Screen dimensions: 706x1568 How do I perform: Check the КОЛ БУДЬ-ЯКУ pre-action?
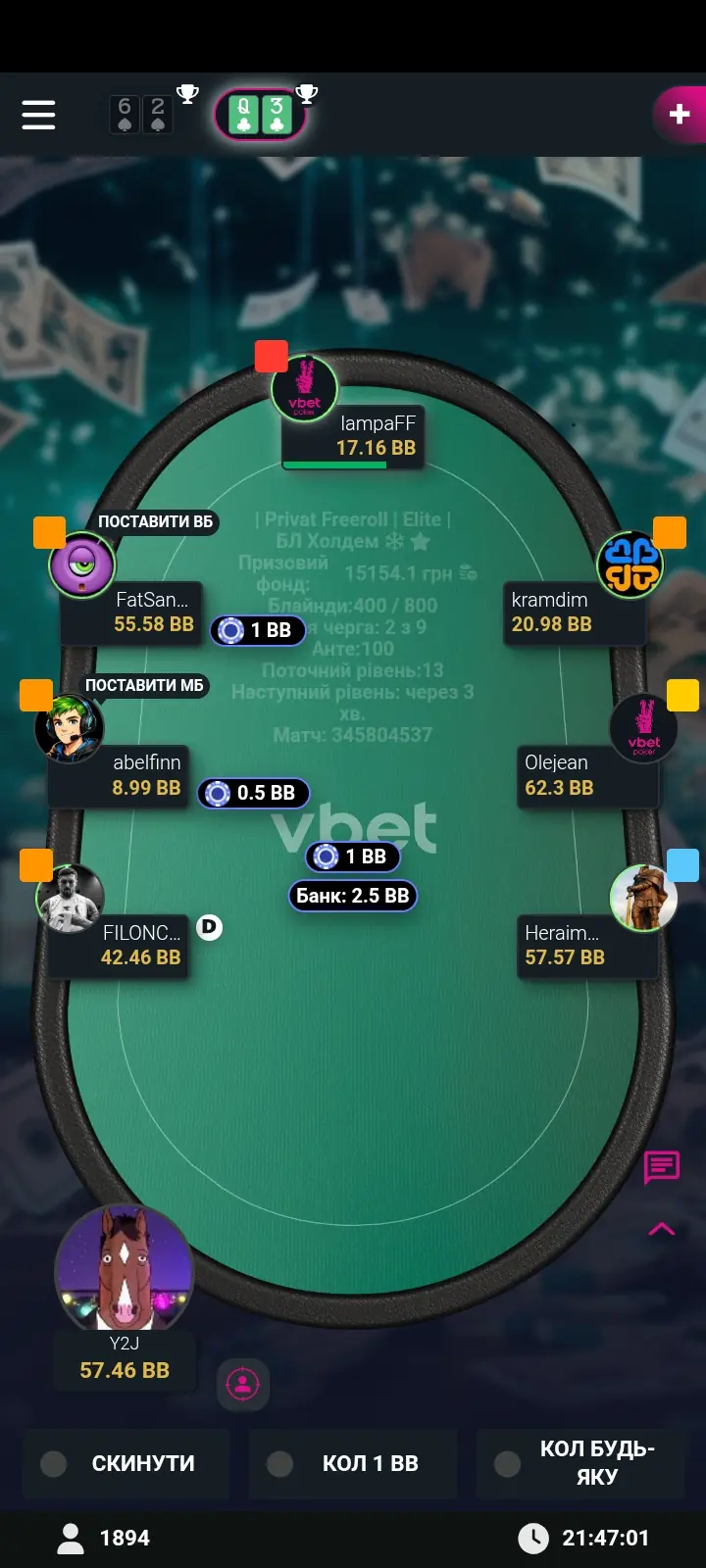(x=580, y=1463)
